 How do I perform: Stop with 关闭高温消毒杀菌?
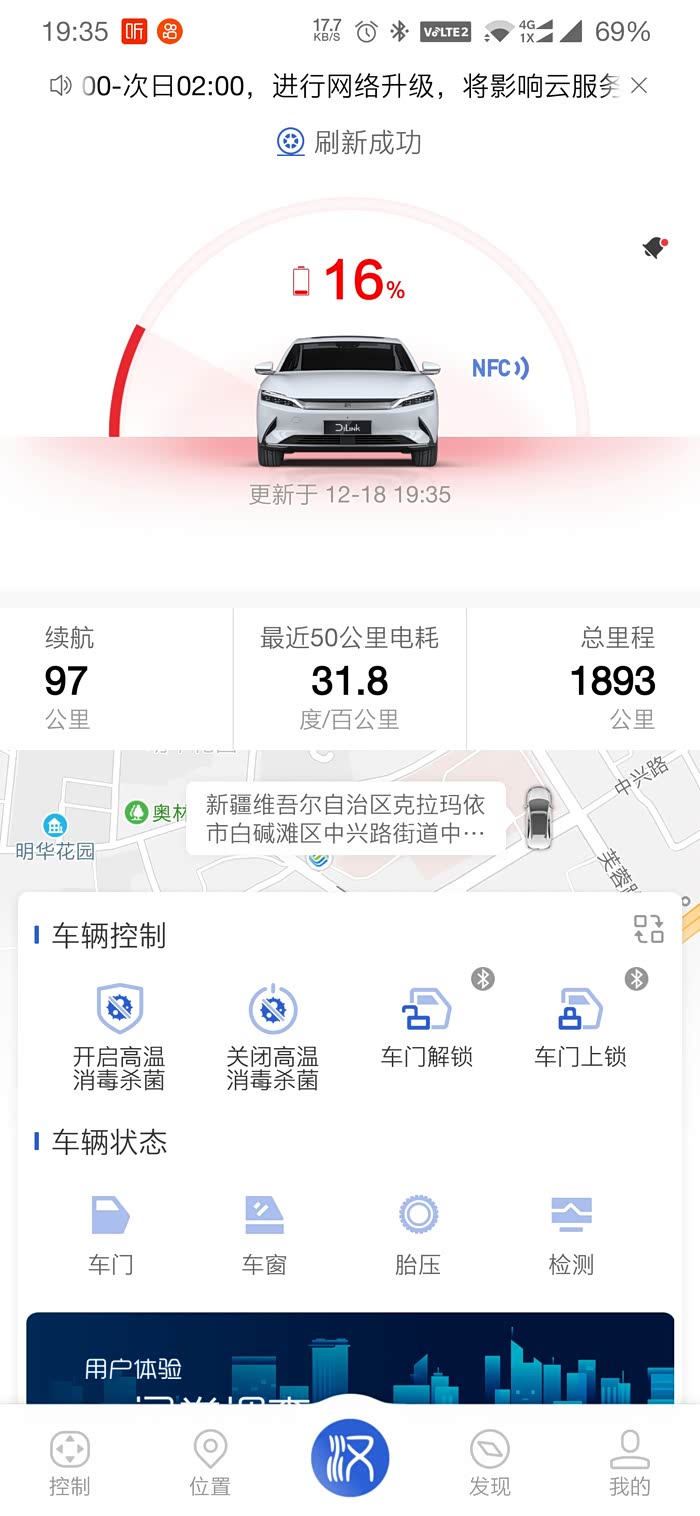(272, 1034)
